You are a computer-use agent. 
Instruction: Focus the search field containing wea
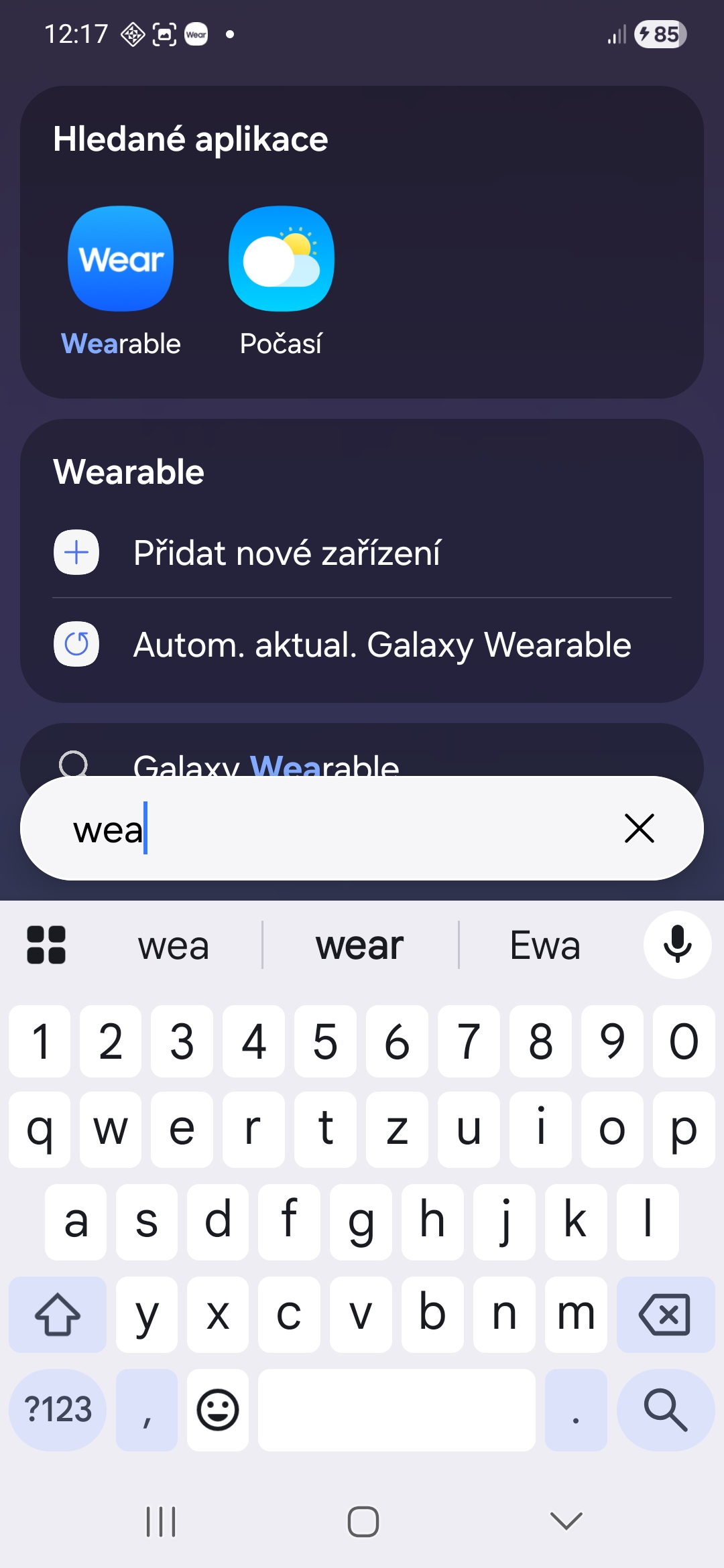tap(335, 830)
